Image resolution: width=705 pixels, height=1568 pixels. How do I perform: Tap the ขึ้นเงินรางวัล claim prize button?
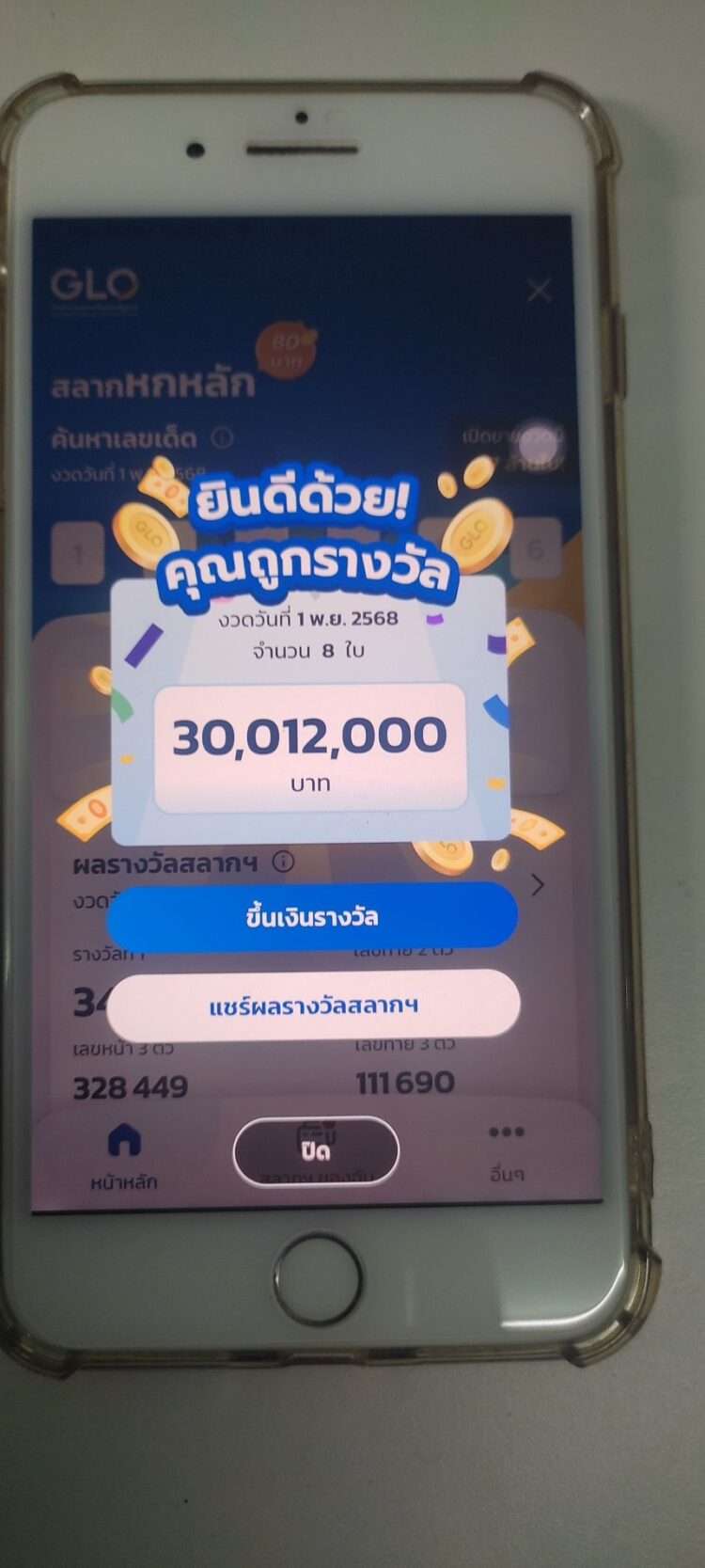[312, 916]
